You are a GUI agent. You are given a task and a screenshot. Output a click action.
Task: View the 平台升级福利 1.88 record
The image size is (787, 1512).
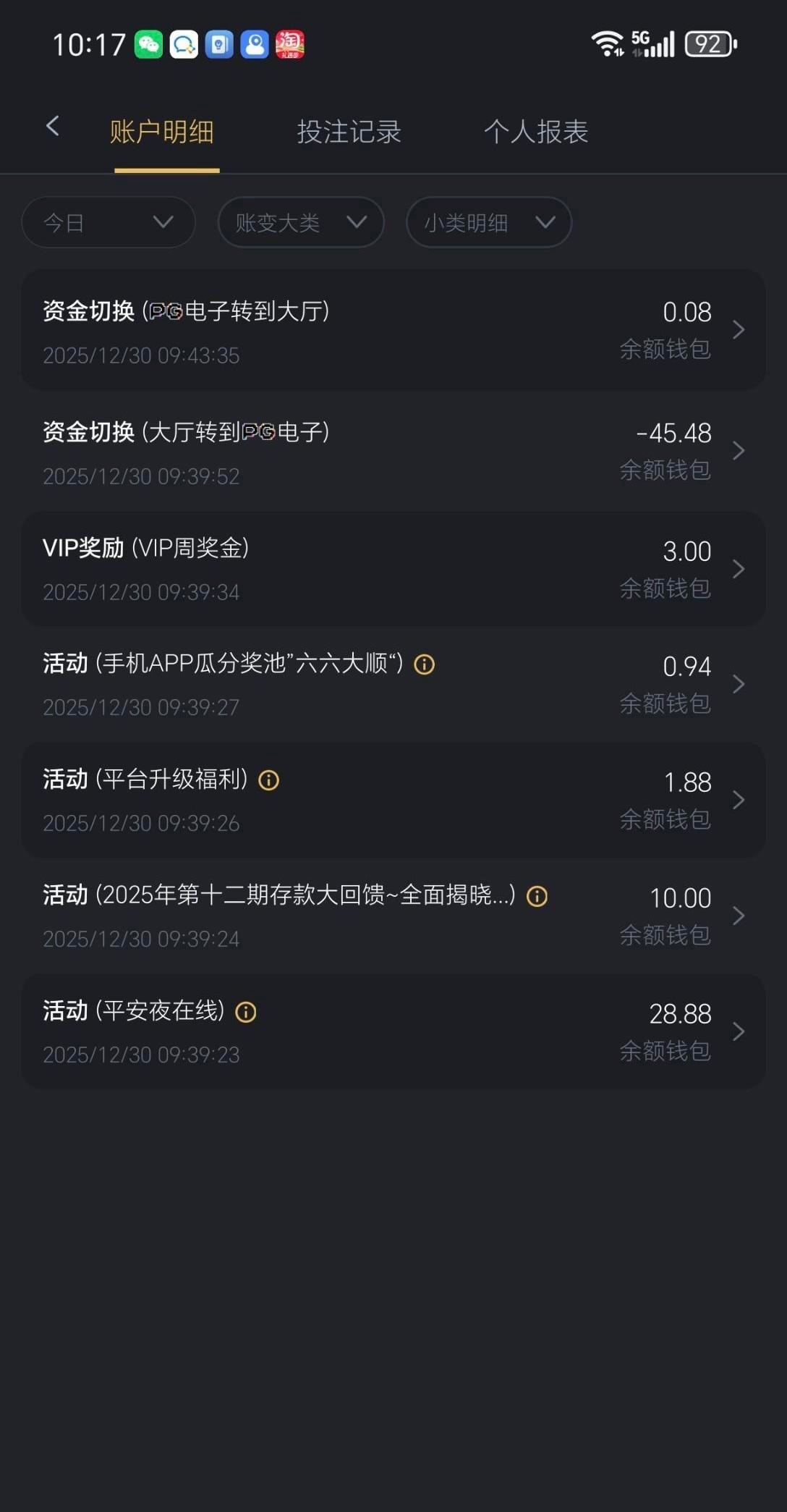393,801
